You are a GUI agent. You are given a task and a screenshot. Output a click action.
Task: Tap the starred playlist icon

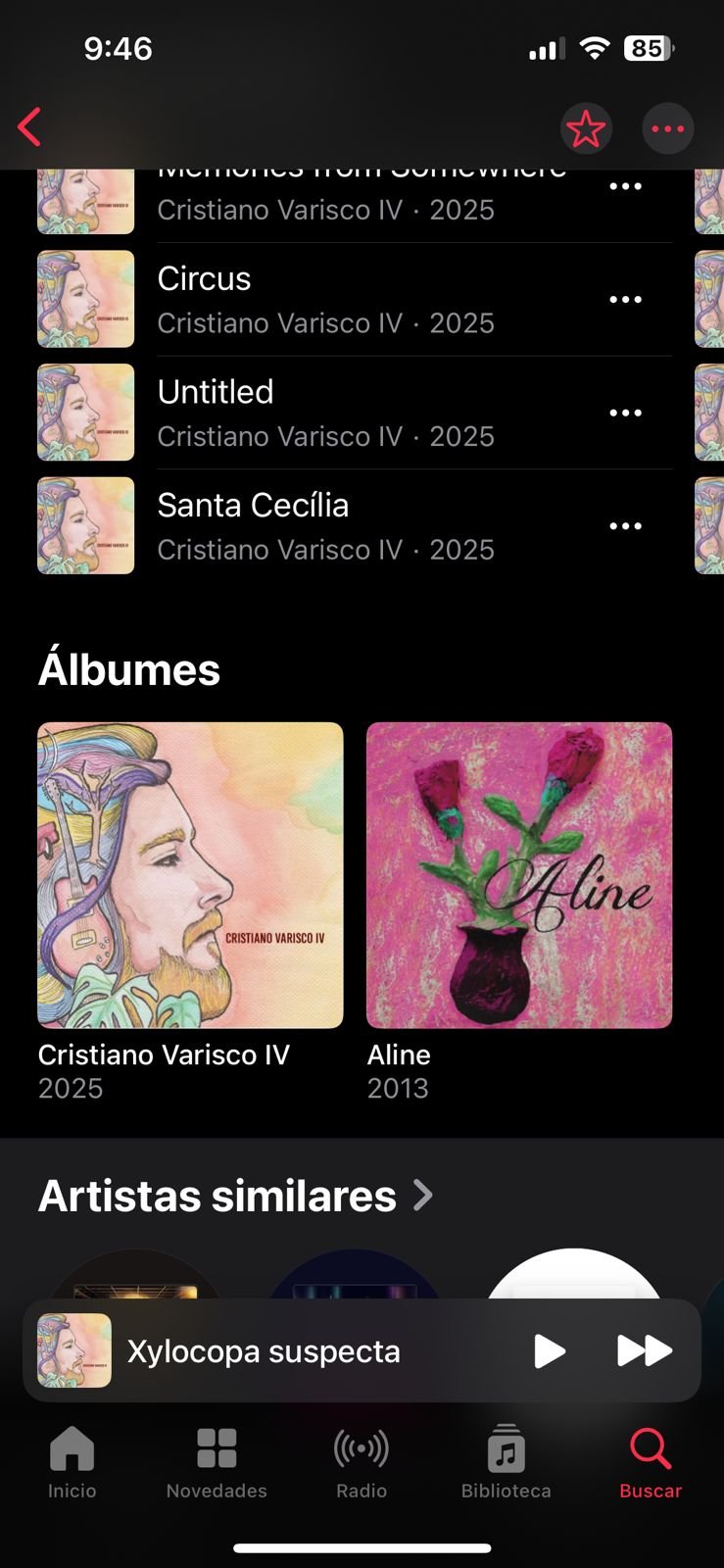(586, 127)
